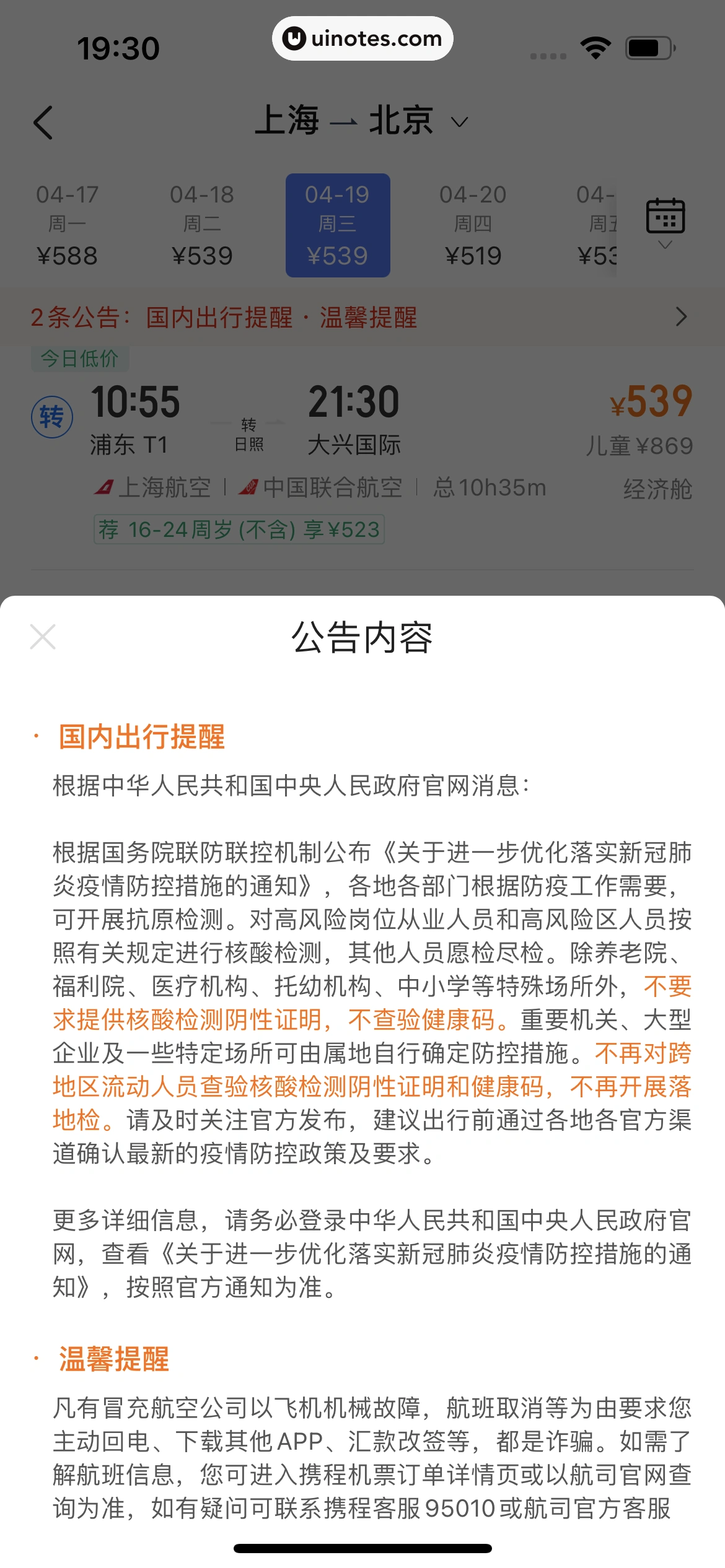725x1568 pixels.
Task: Select the 今日低价 tag
Action: (79, 359)
